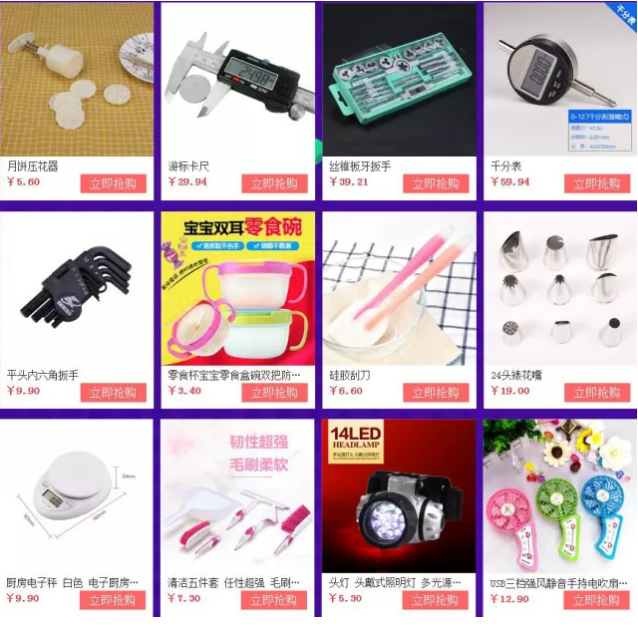638x628 pixels.
Task: Tap 立即抢购 for 平头内六角扳手
Action: 113,392
